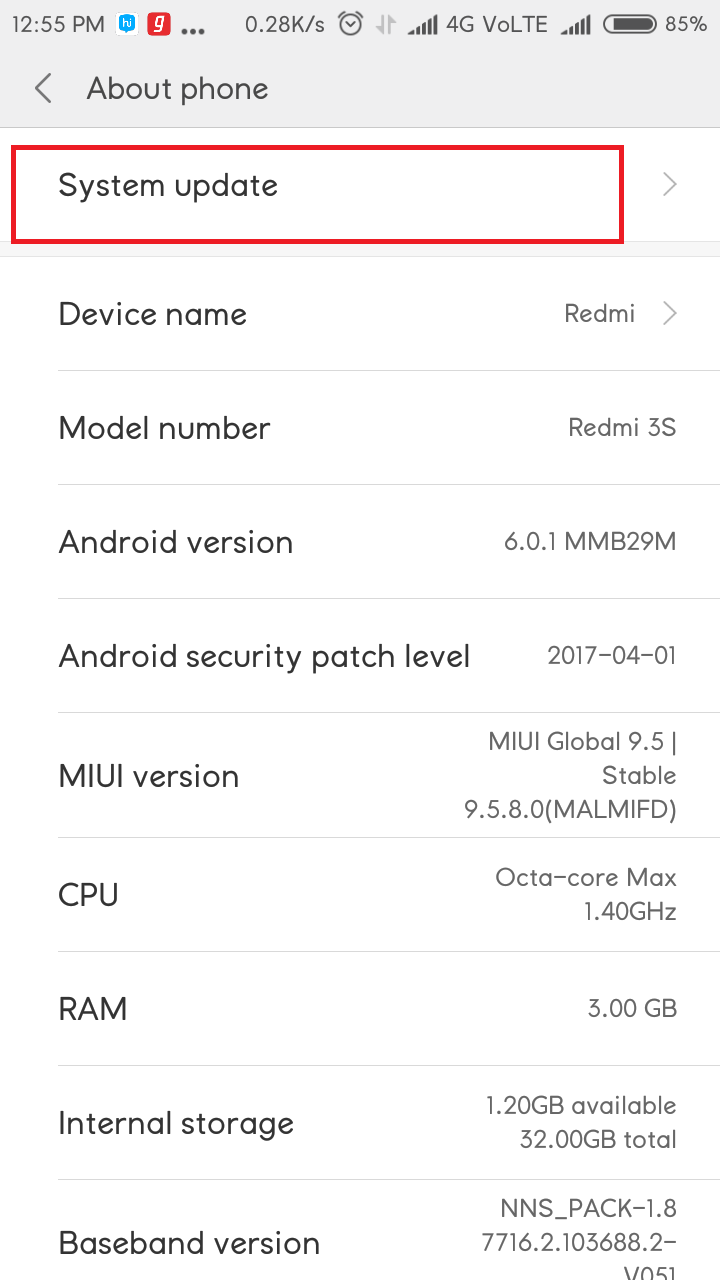Viewport: 720px width, 1280px height.
Task: Open the Device name setting
Action: pyautogui.click(x=360, y=314)
